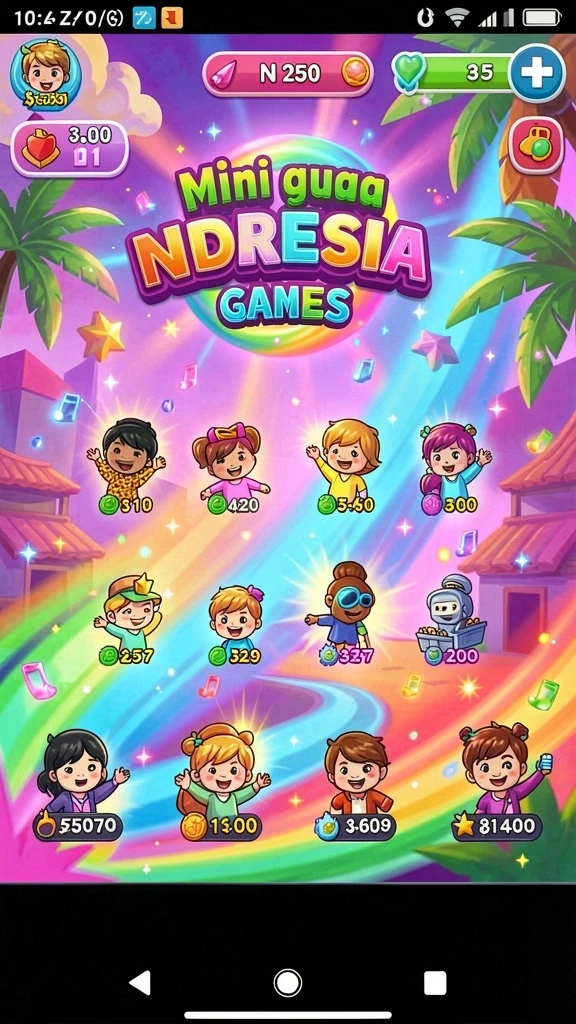Viewport: 576px width, 1024px height.
Task: Open the N 250 currency pill
Action: 288,74
